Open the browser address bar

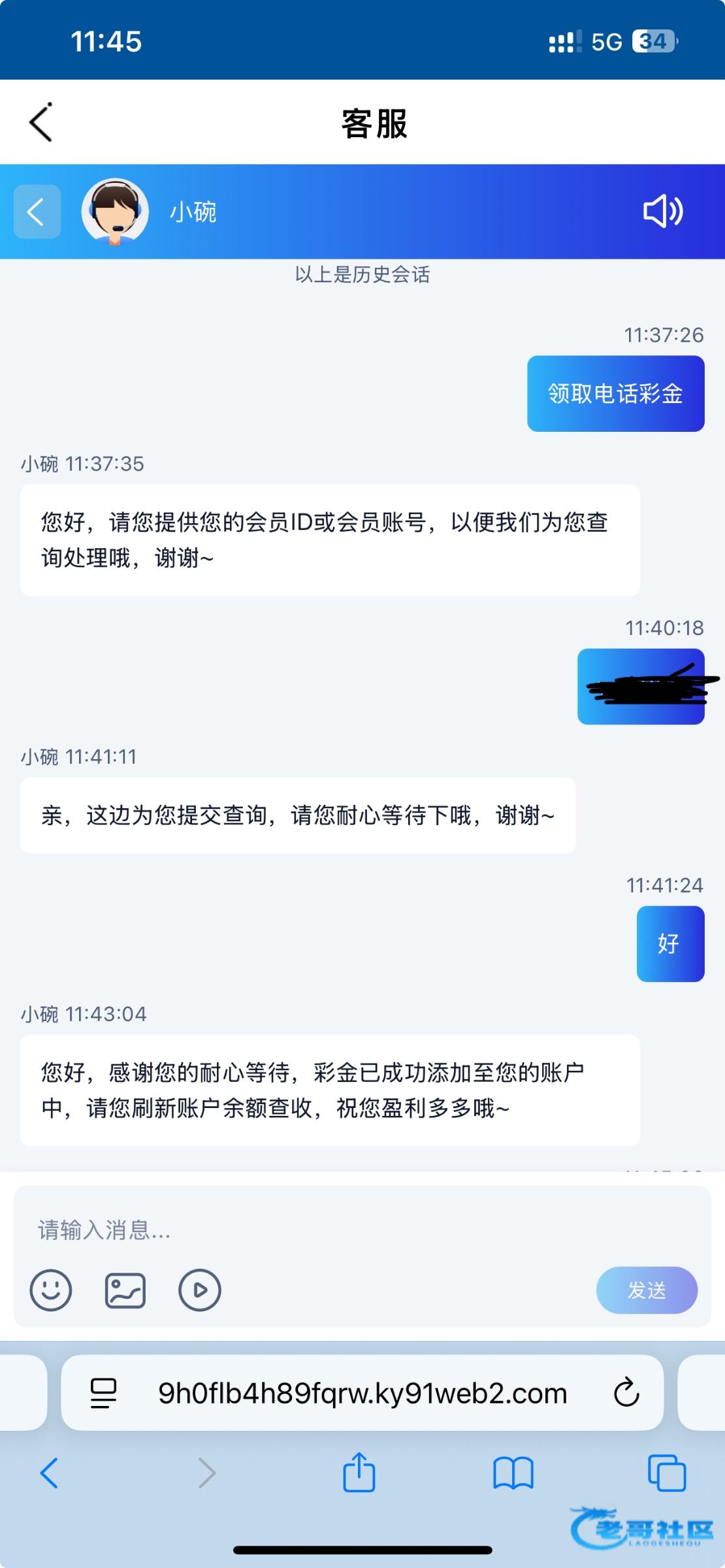pyautogui.click(x=362, y=1394)
